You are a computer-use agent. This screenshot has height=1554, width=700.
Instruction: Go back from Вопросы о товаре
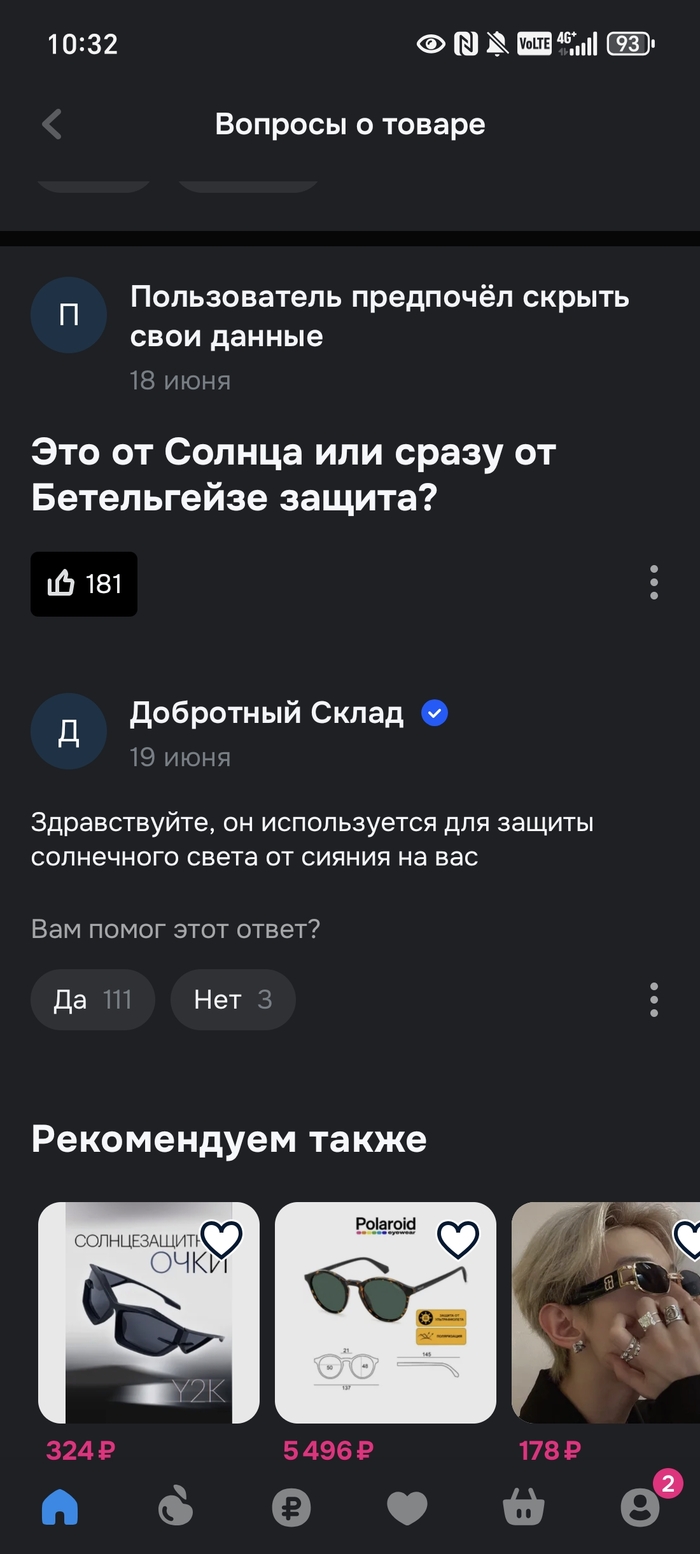52,125
